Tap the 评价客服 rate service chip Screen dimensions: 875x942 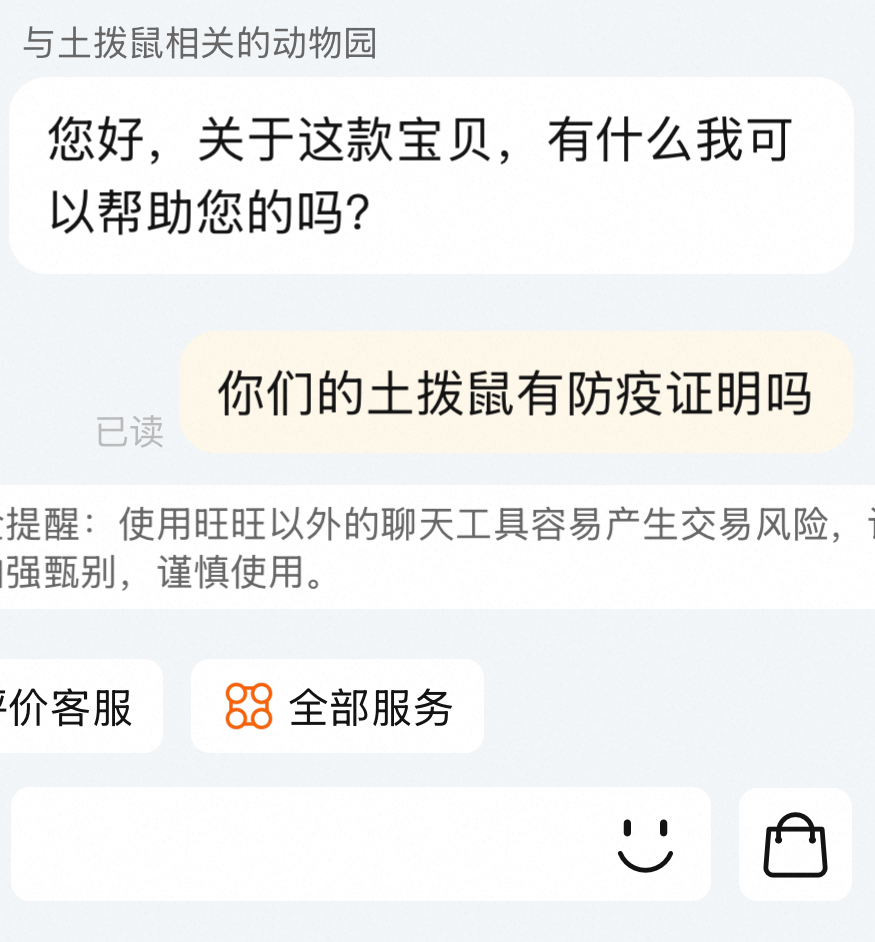point(75,707)
